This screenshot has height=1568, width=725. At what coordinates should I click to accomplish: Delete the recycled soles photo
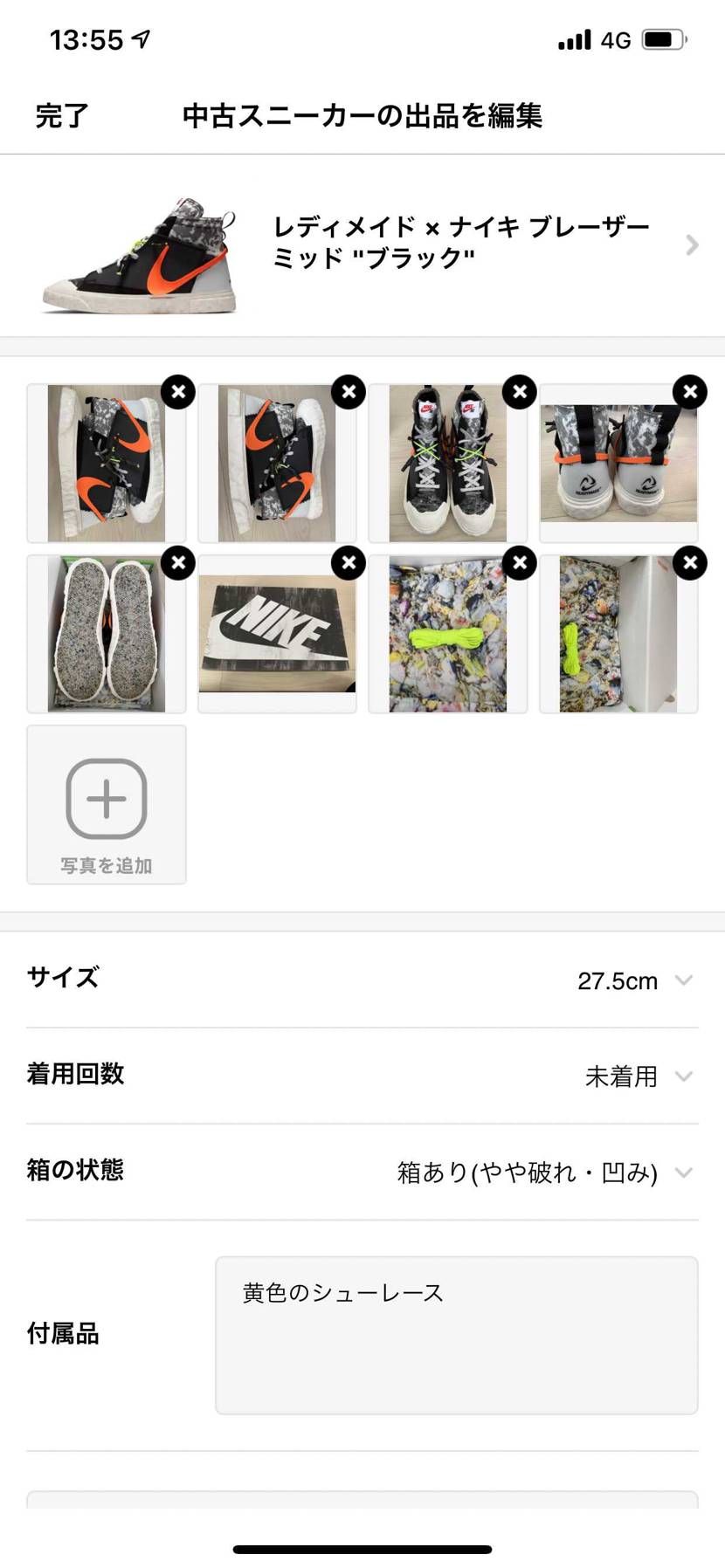coord(178,563)
